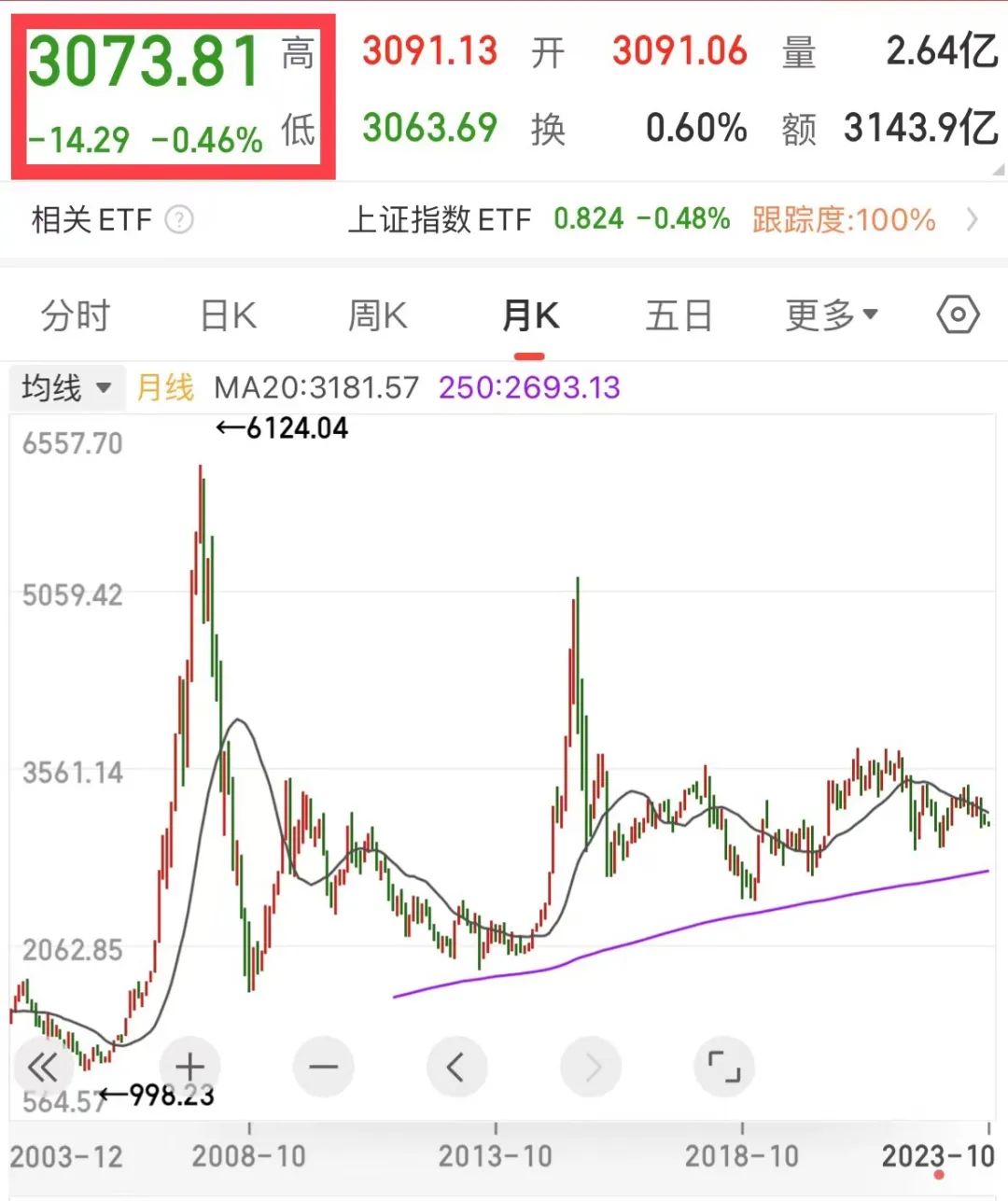Move chart to later candles
This screenshot has height=1201, width=1008.
tap(591, 1067)
